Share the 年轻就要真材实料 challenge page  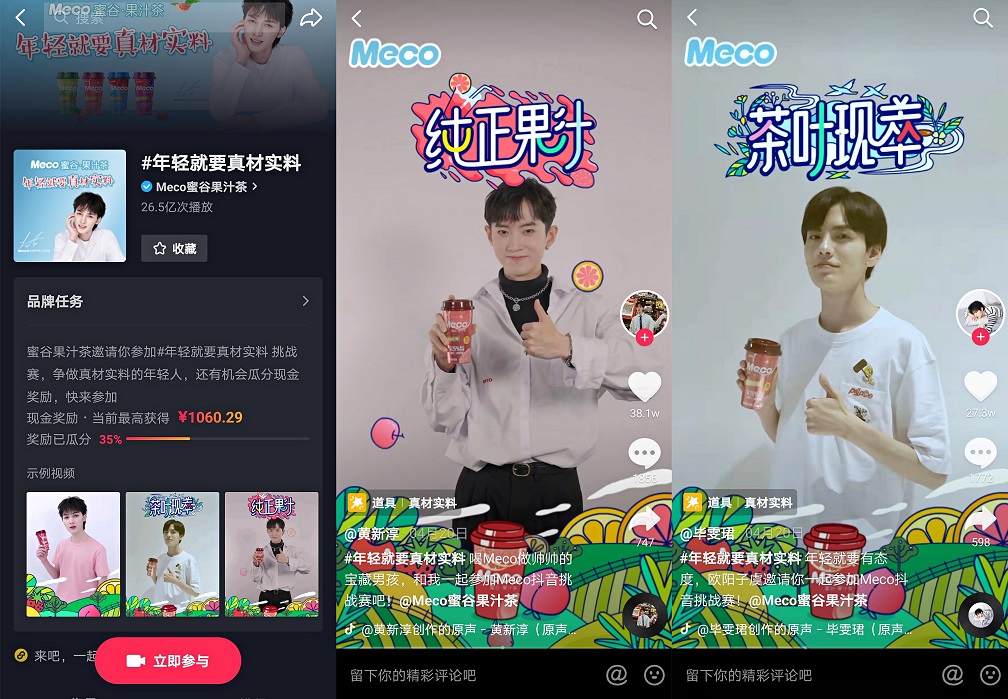pos(311,18)
